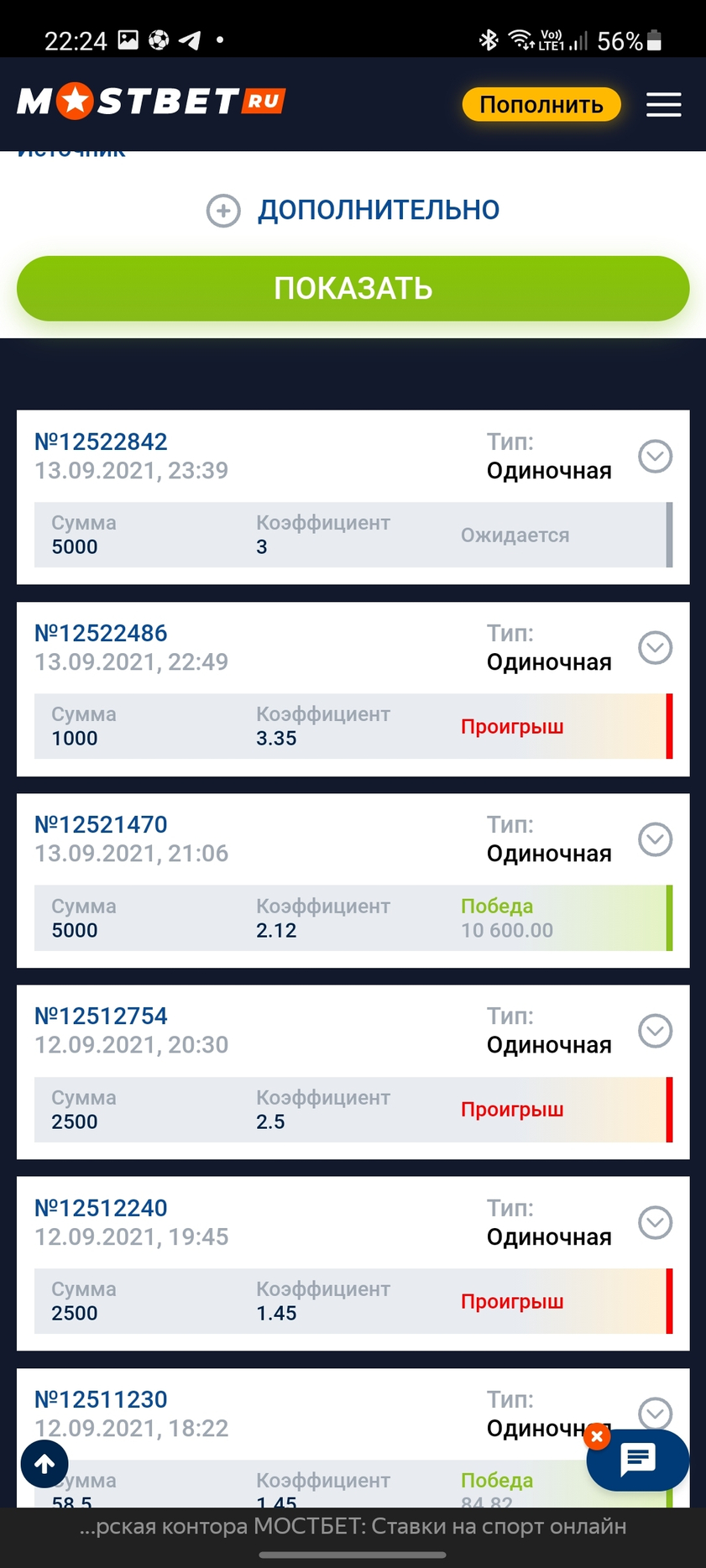Image resolution: width=706 pixels, height=1568 pixels.
Task: Tap the Пополнить deposit button
Action: point(541,104)
